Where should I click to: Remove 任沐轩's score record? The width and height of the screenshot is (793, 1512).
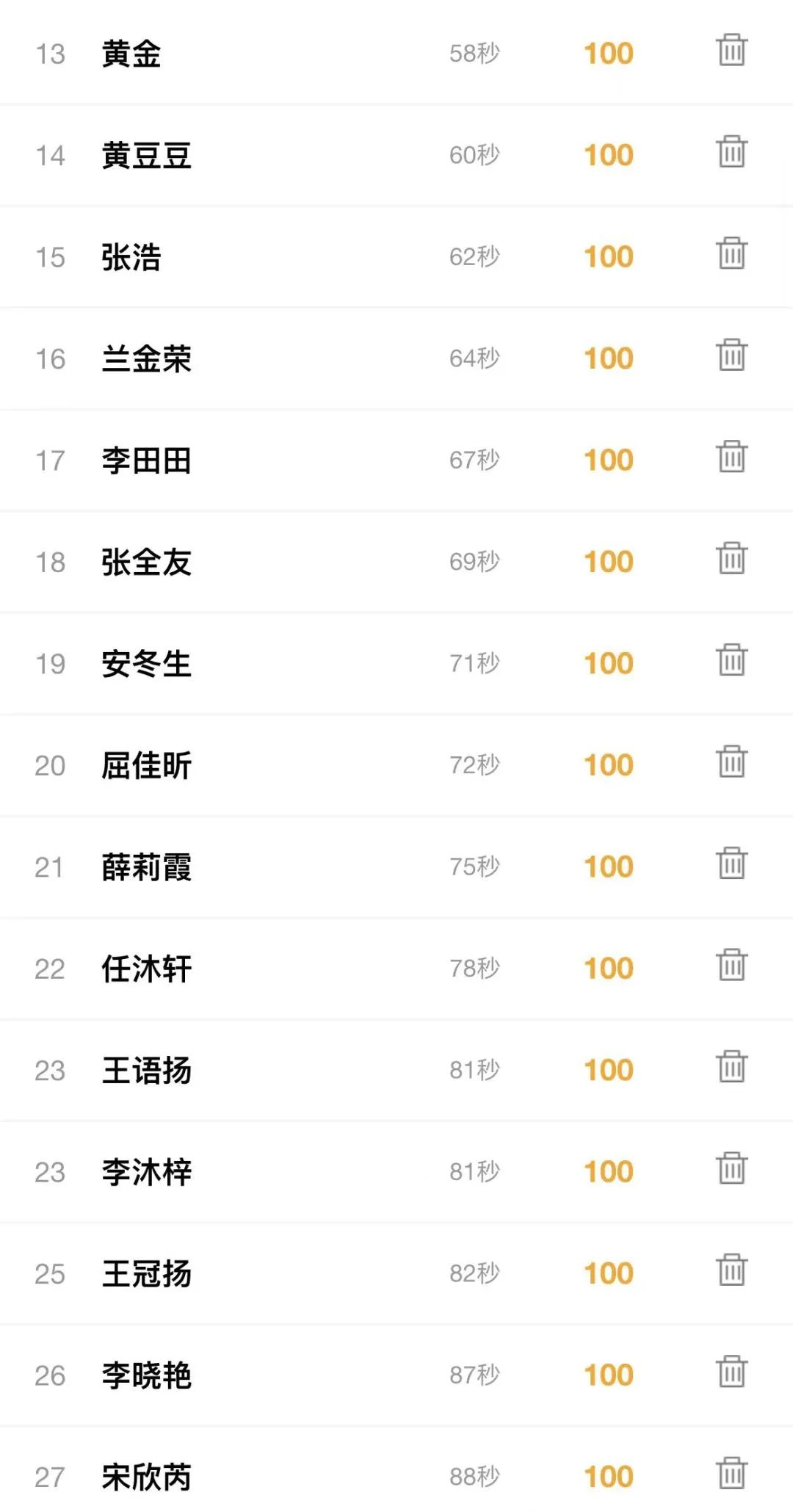[x=731, y=965]
